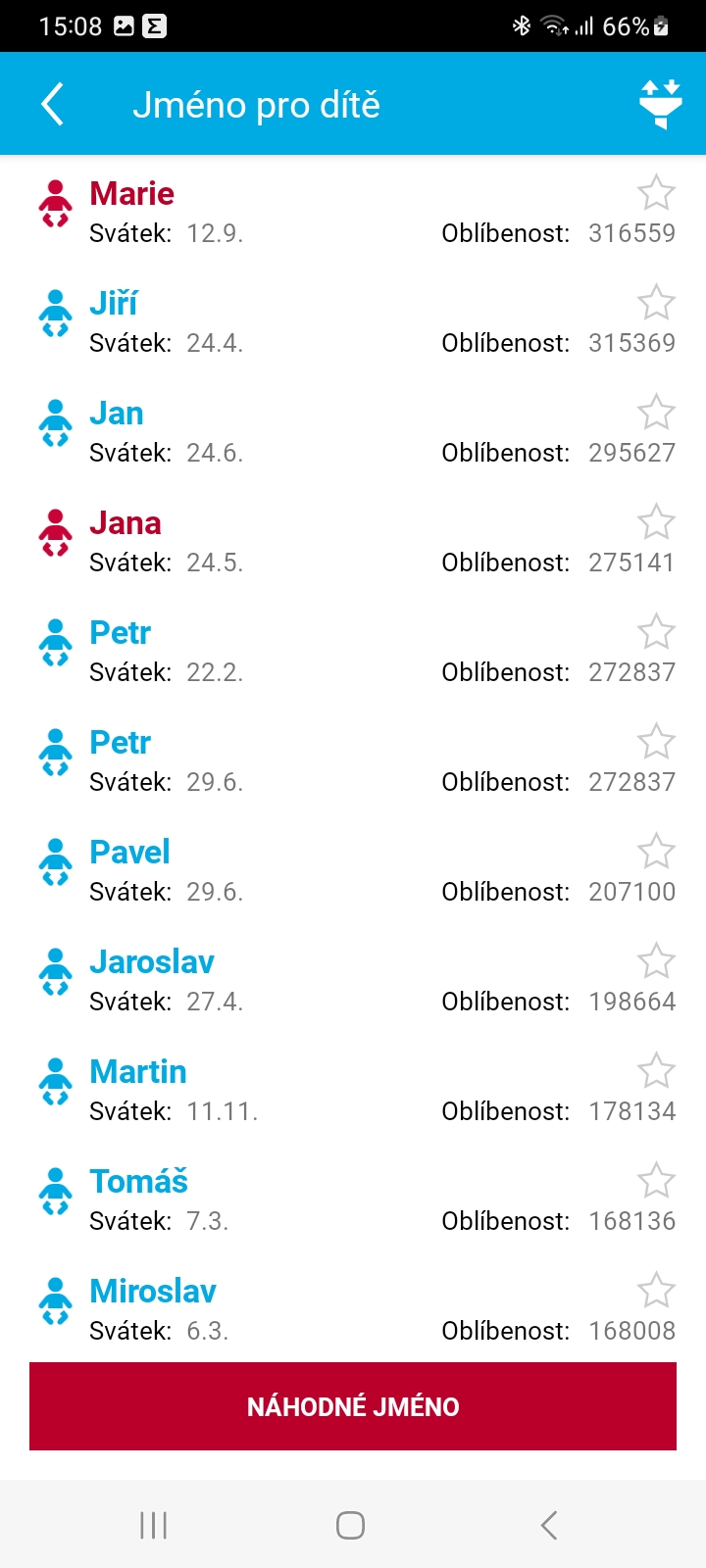This screenshot has width=706, height=1568.
Task: Open the name Miroslav entry
Action: [153, 1291]
